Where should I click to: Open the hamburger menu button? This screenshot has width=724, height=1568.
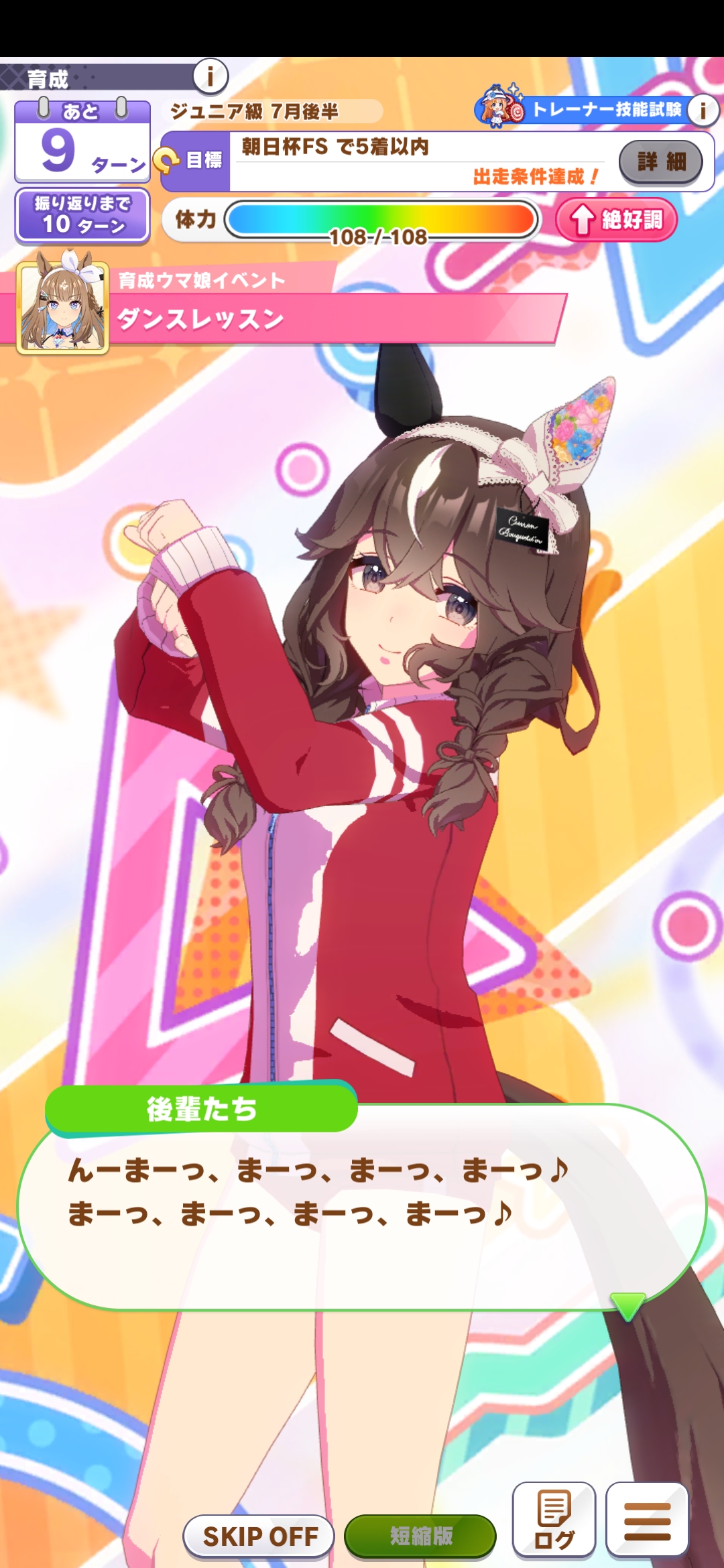click(x=647, y=1519)
